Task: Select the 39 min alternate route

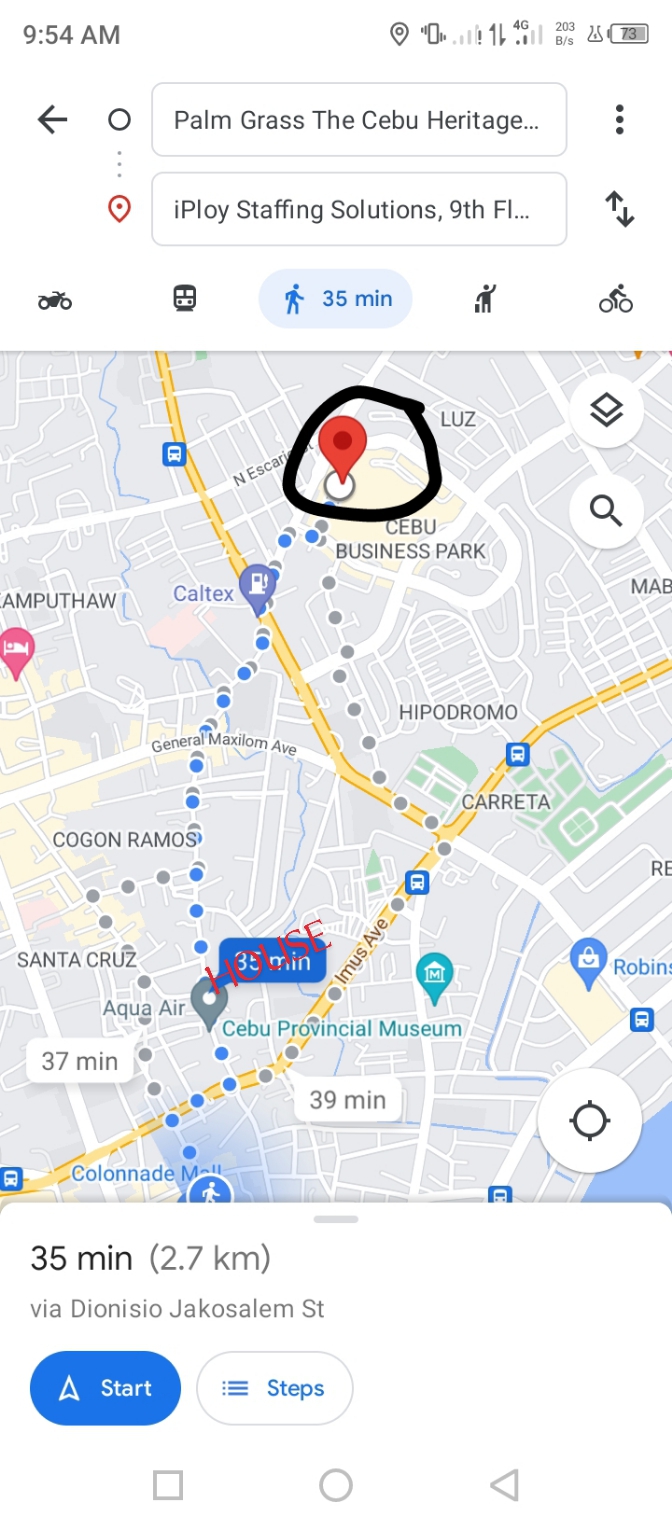Action: 347,1100
